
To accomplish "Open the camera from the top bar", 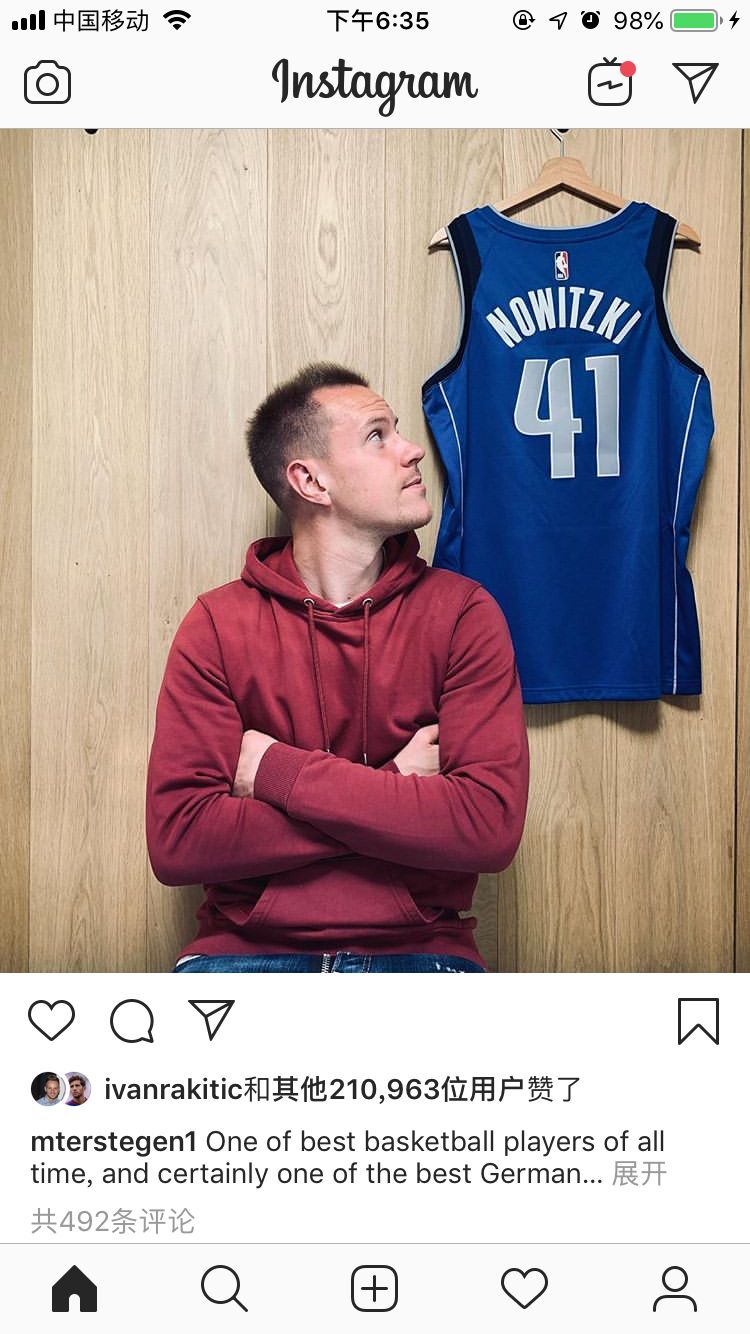I will (x=47, y=83).
